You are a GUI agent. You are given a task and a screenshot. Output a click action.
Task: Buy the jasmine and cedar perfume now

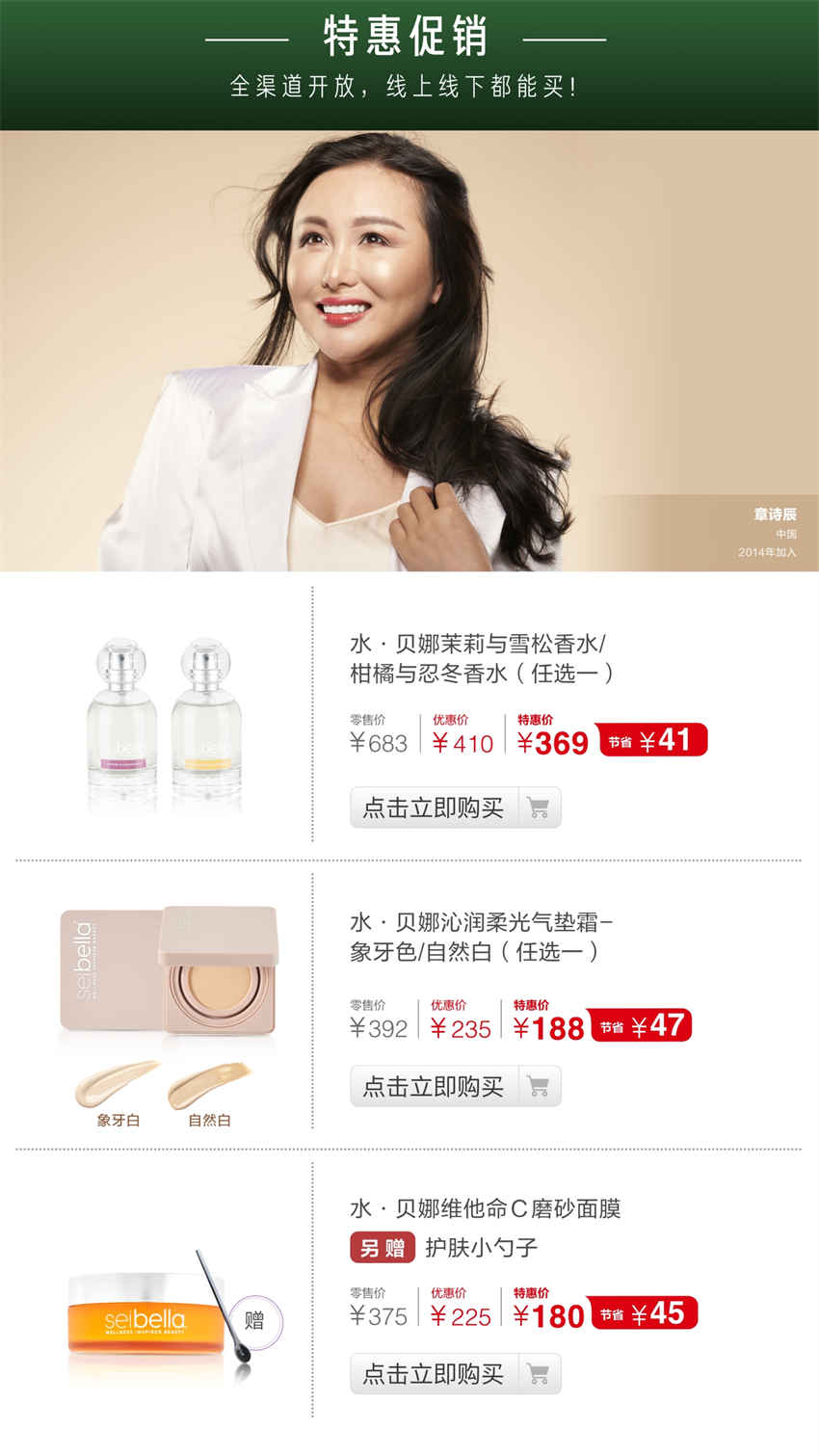click(455, 807)
